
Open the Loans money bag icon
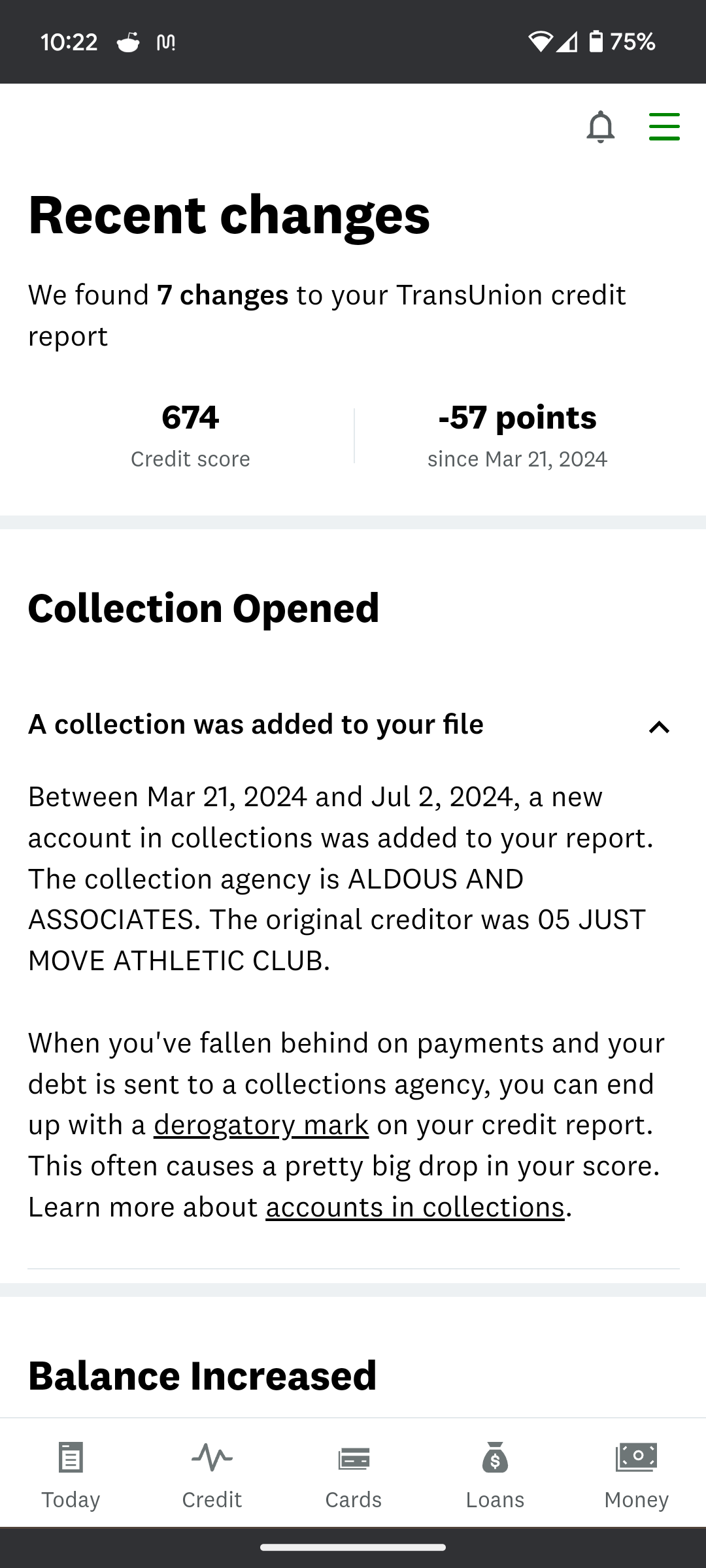(495, 1457)
